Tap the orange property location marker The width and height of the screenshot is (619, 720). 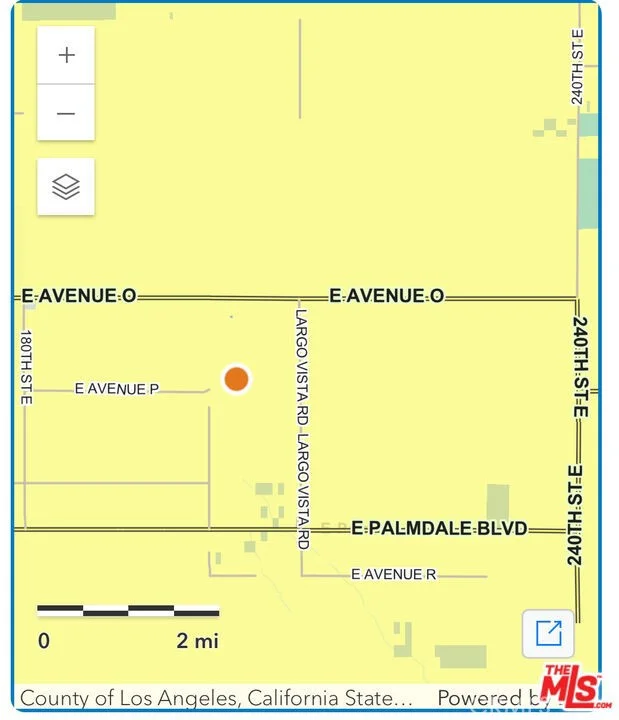pyautogui.click(x=235, y=379)
